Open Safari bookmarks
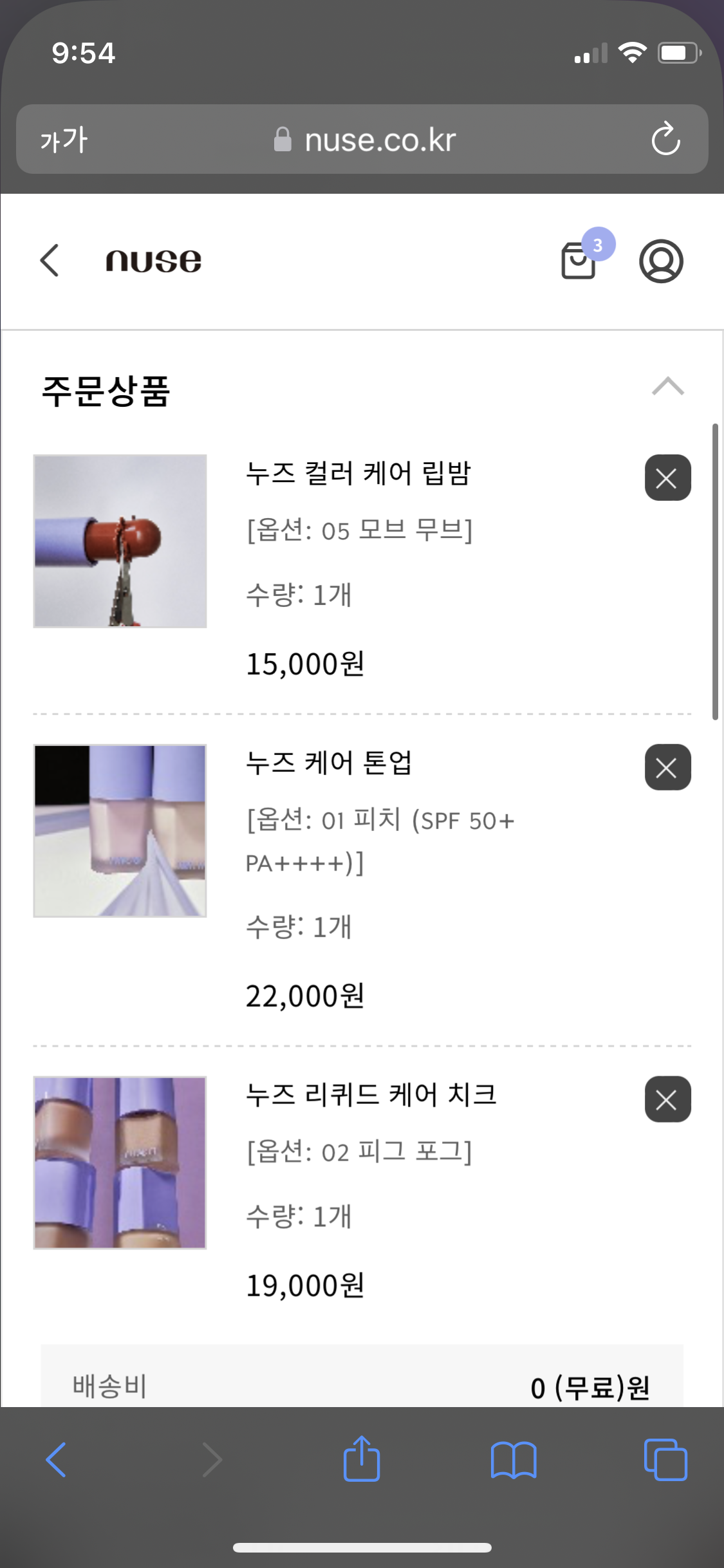The image size is (724, 1568). 513,1459
